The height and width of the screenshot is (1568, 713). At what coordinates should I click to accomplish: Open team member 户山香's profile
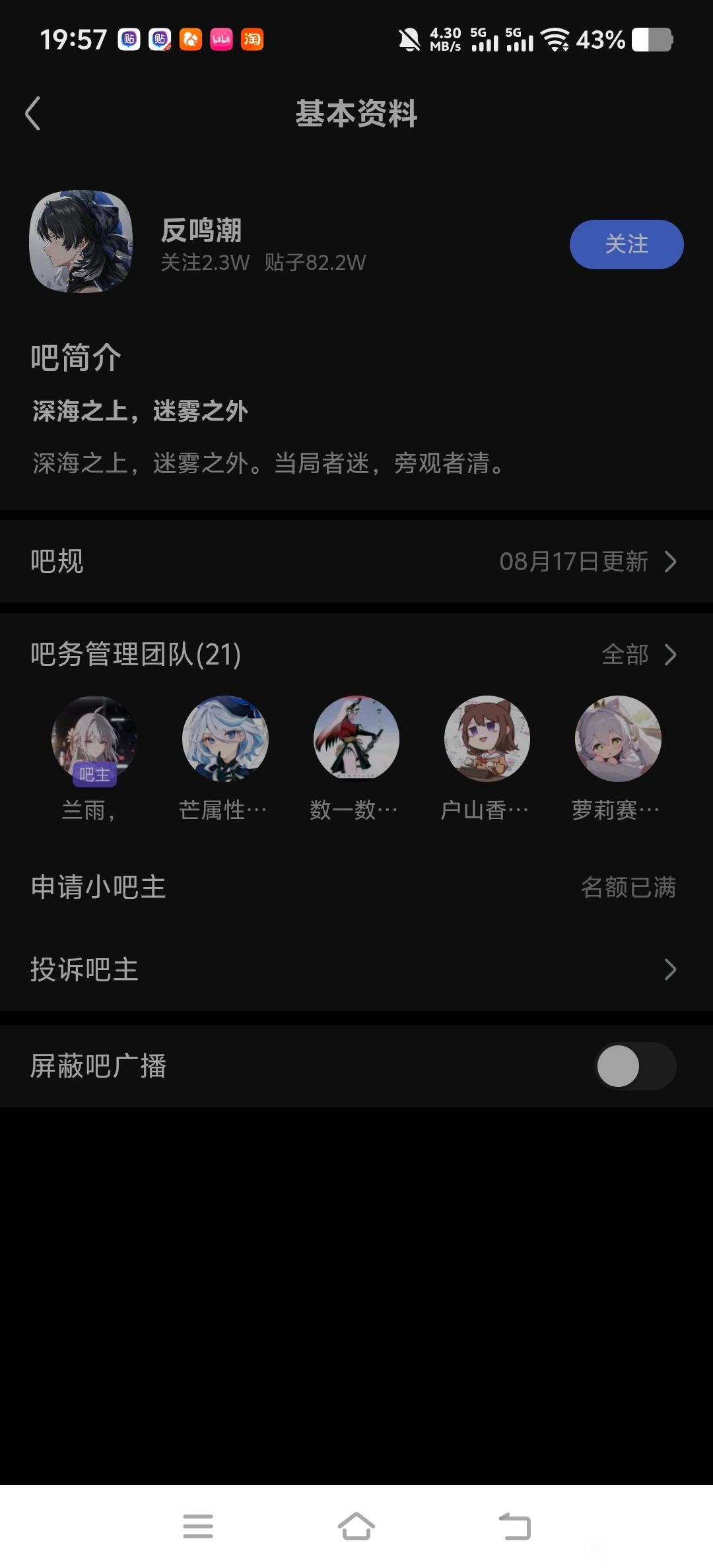[x=487, y=739]
